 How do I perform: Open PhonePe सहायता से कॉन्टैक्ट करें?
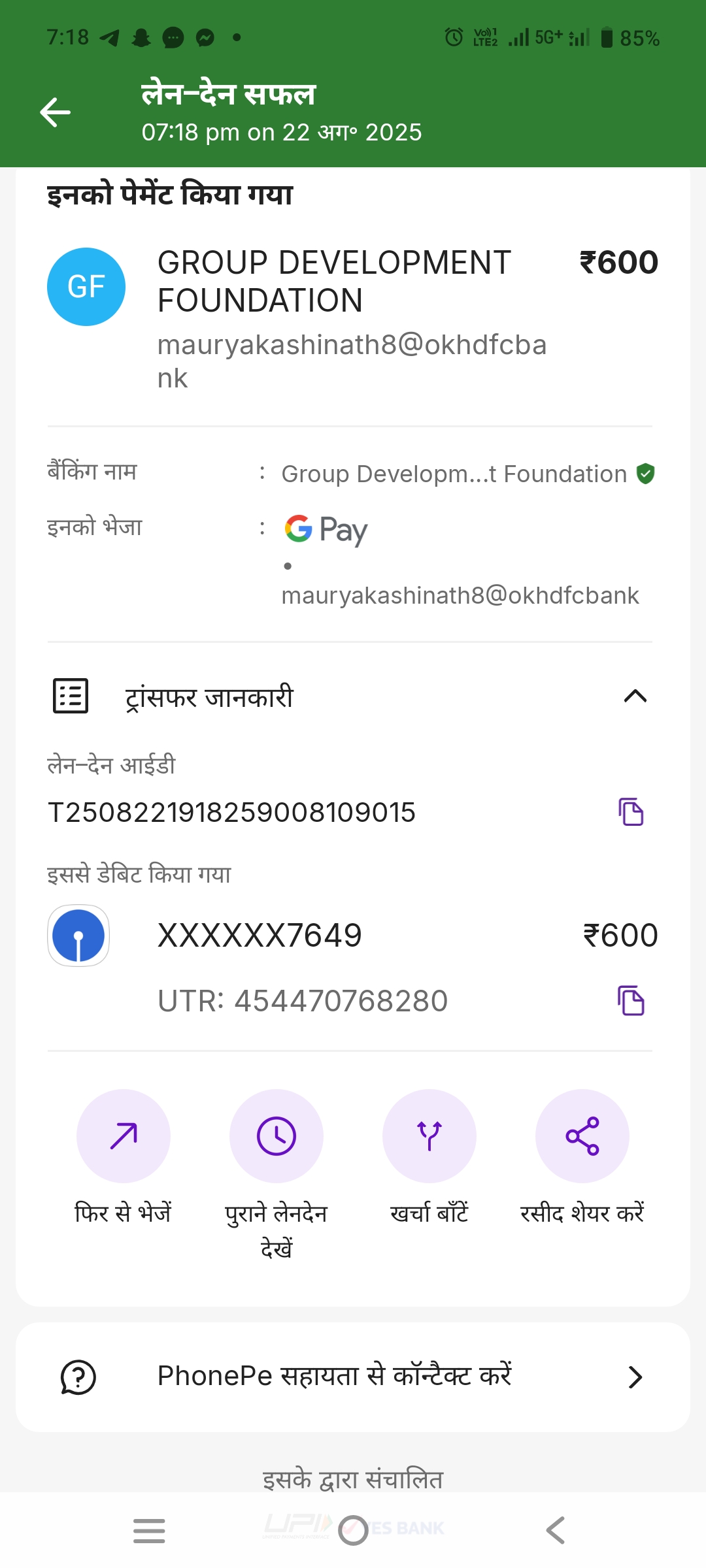click(353, 1377)
